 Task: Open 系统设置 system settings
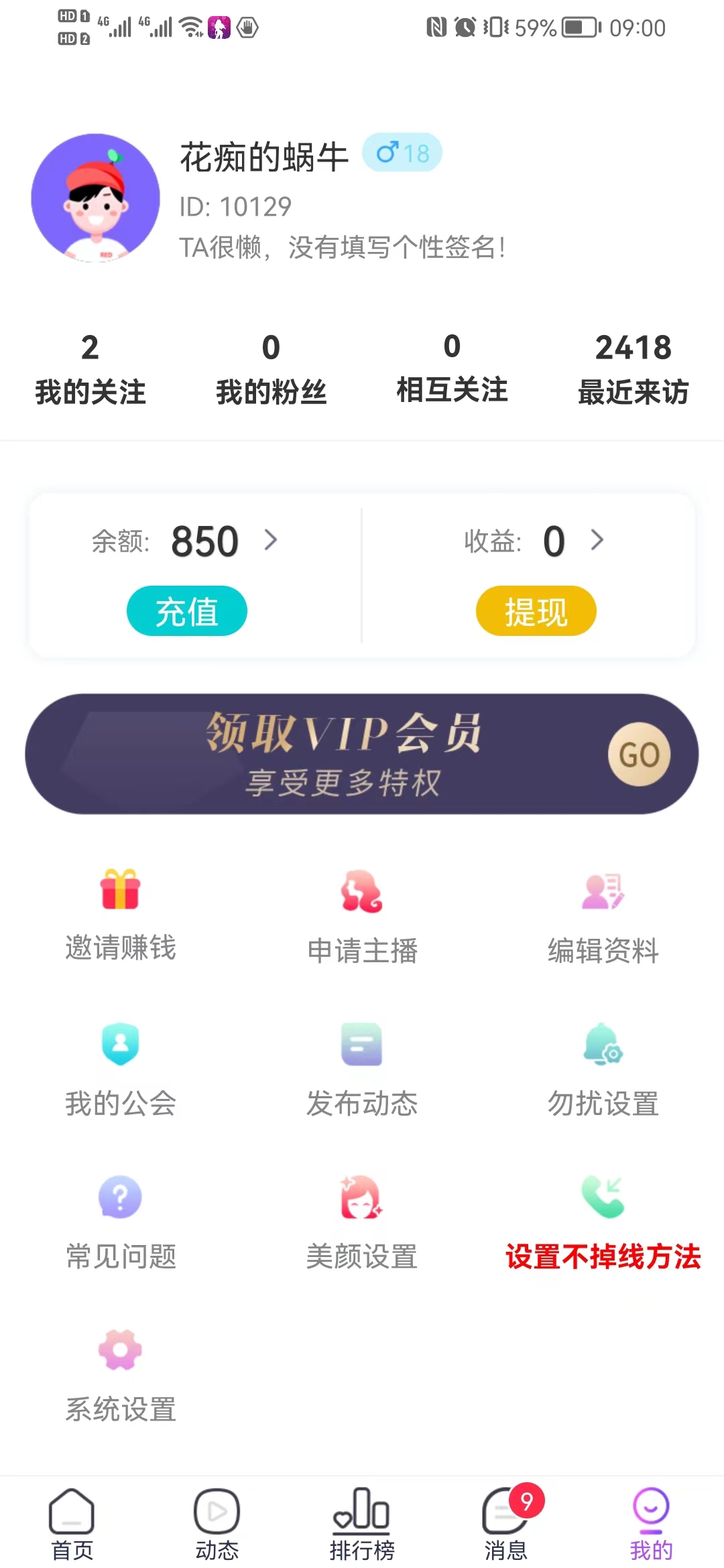pos(121,1375)
